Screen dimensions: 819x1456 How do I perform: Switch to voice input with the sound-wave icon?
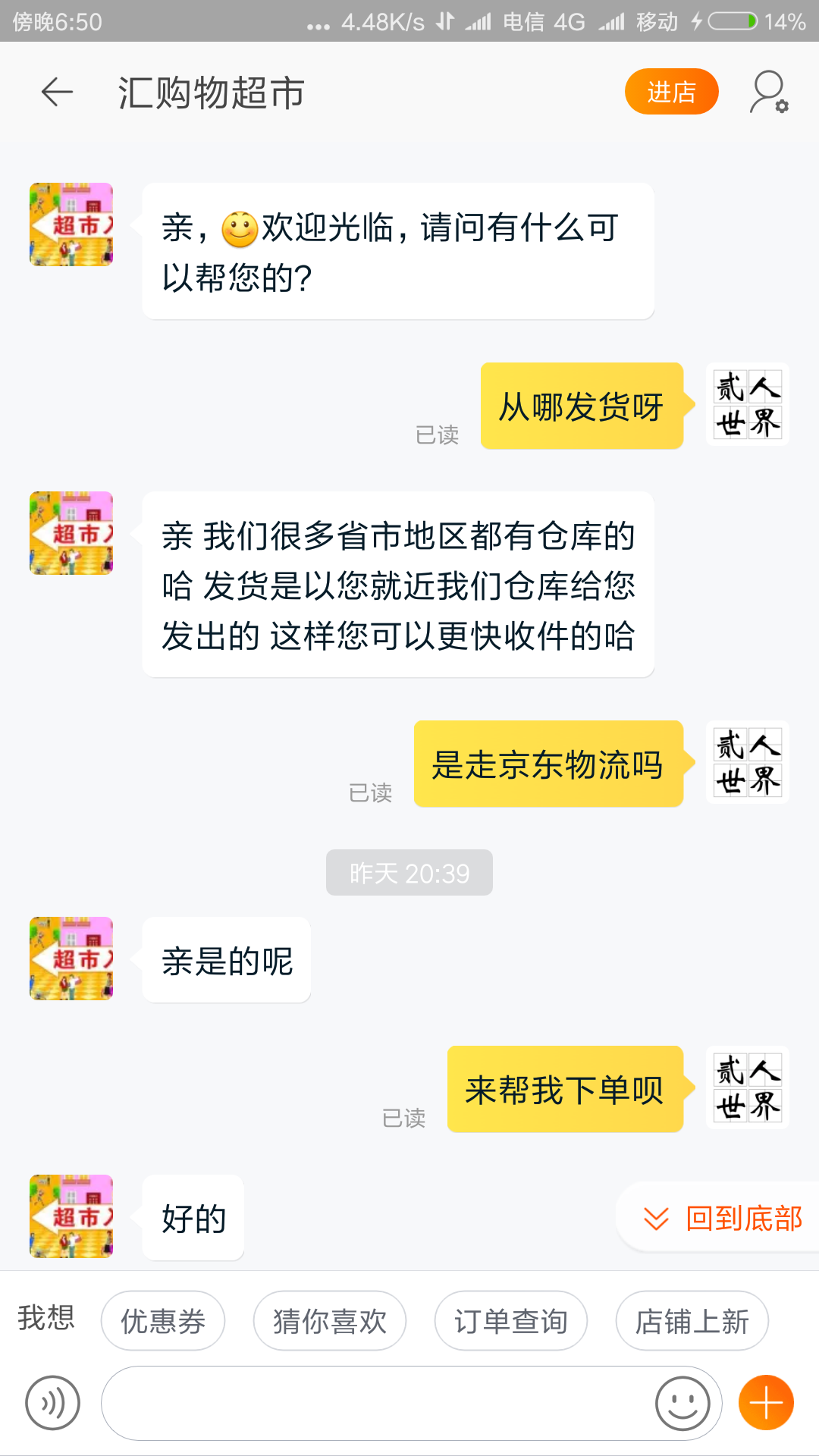52,1403
